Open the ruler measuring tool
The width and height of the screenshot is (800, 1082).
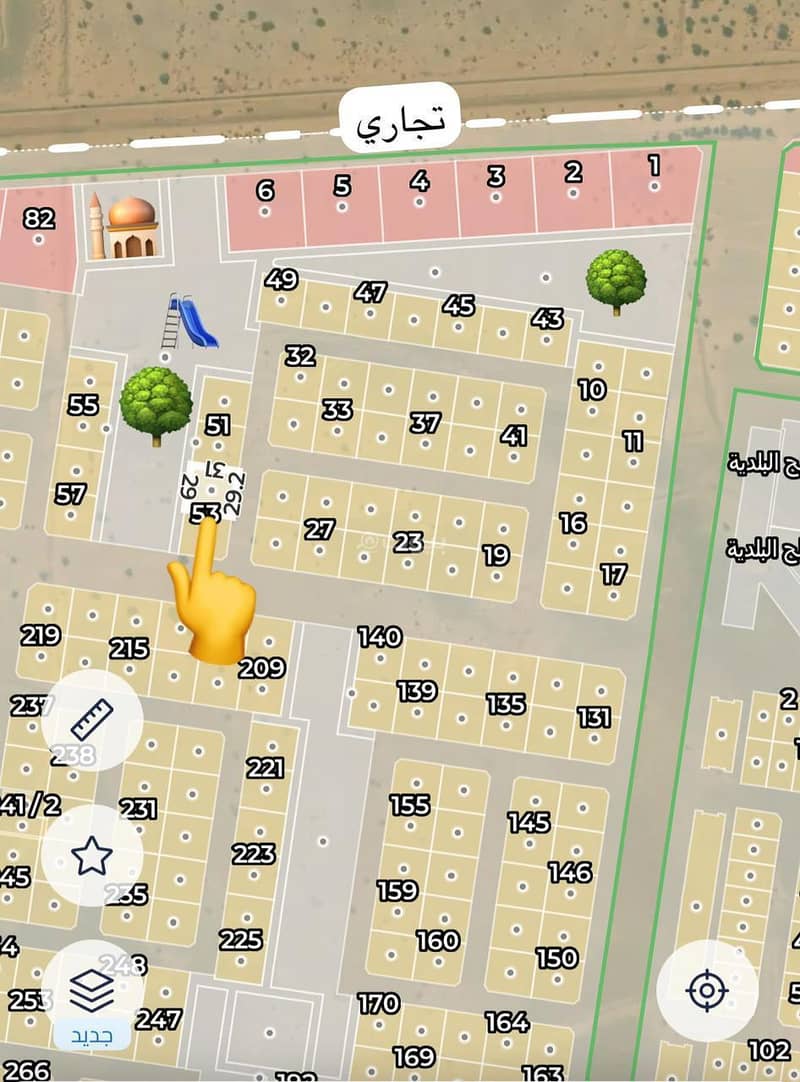(x=92, y=719)
